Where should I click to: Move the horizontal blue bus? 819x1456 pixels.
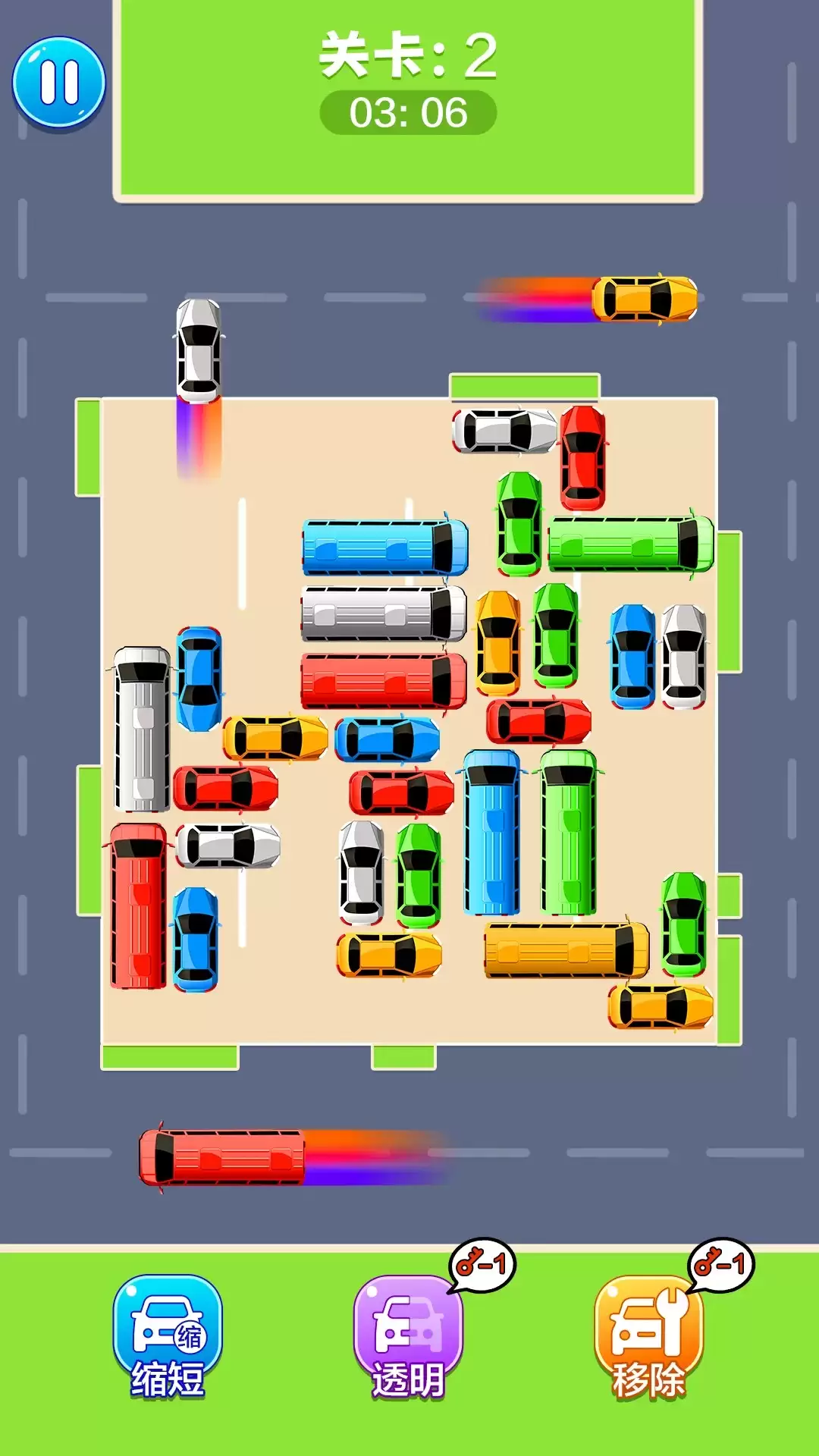(x=384, y=547)
